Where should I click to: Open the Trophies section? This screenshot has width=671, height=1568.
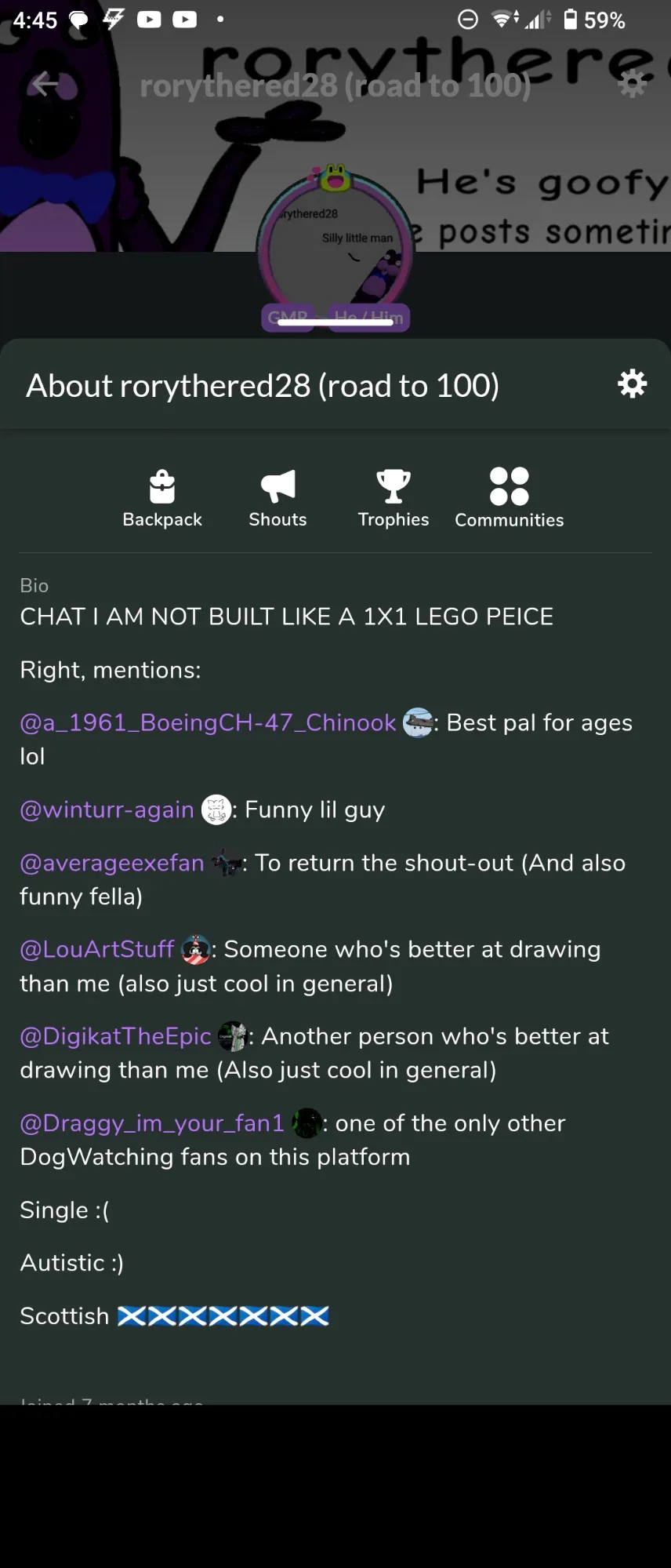[394, 498]
